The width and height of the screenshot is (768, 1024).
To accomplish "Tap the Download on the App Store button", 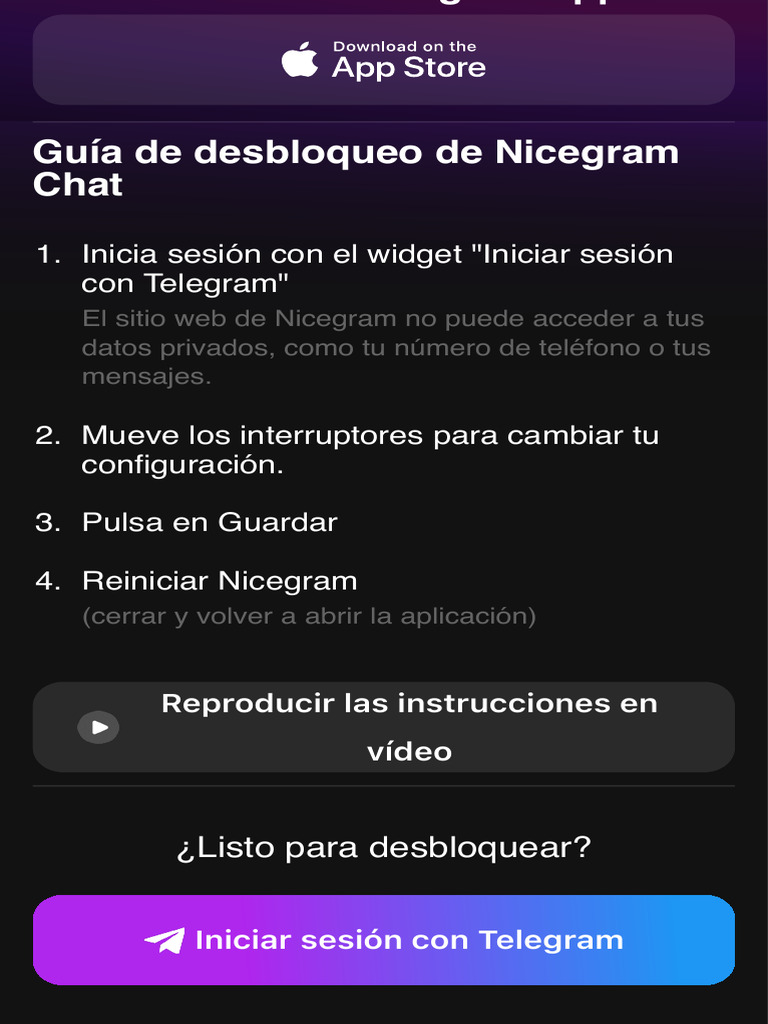I will pos(384,60).
